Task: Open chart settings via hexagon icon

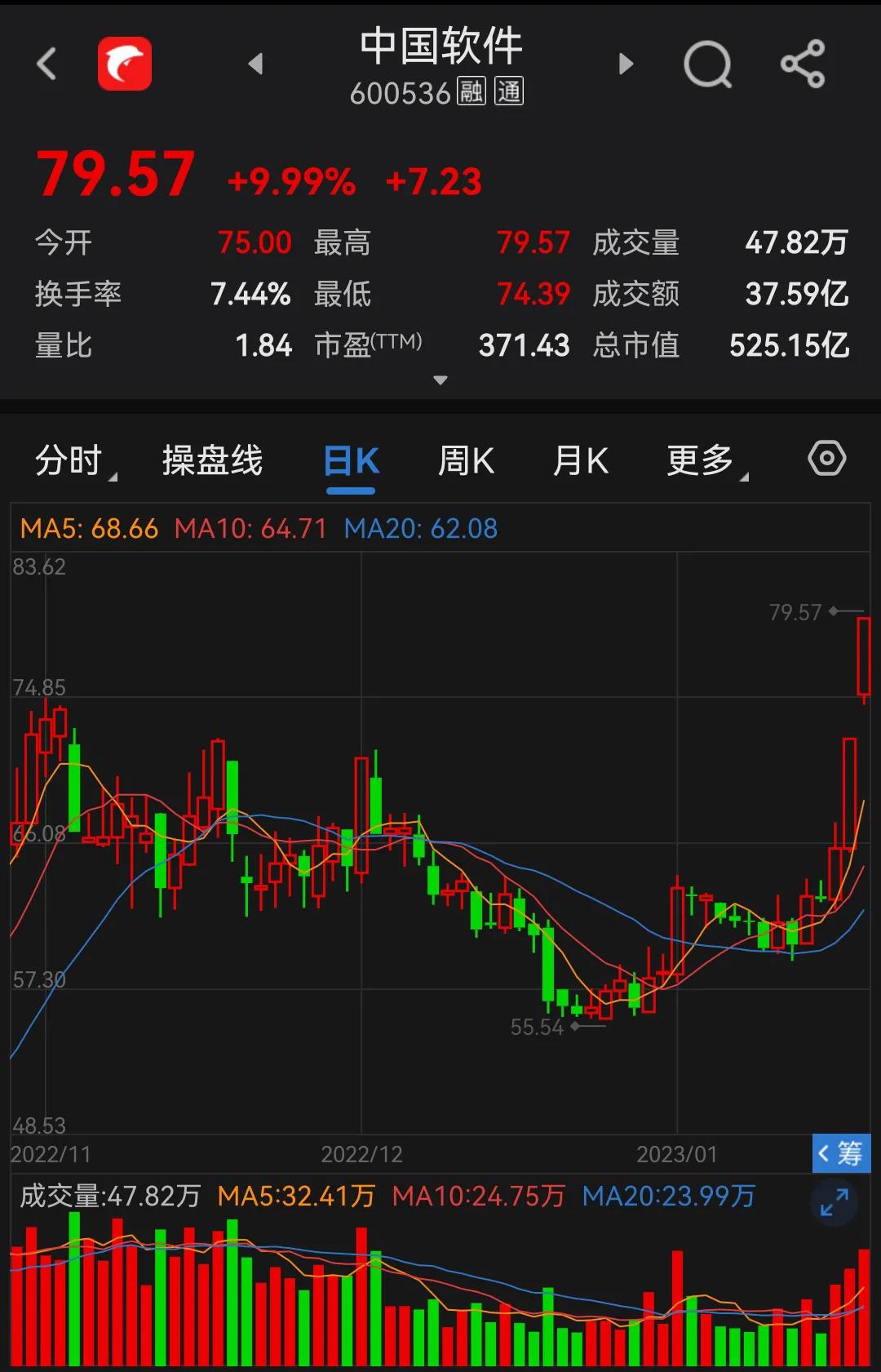Action: 827,459
